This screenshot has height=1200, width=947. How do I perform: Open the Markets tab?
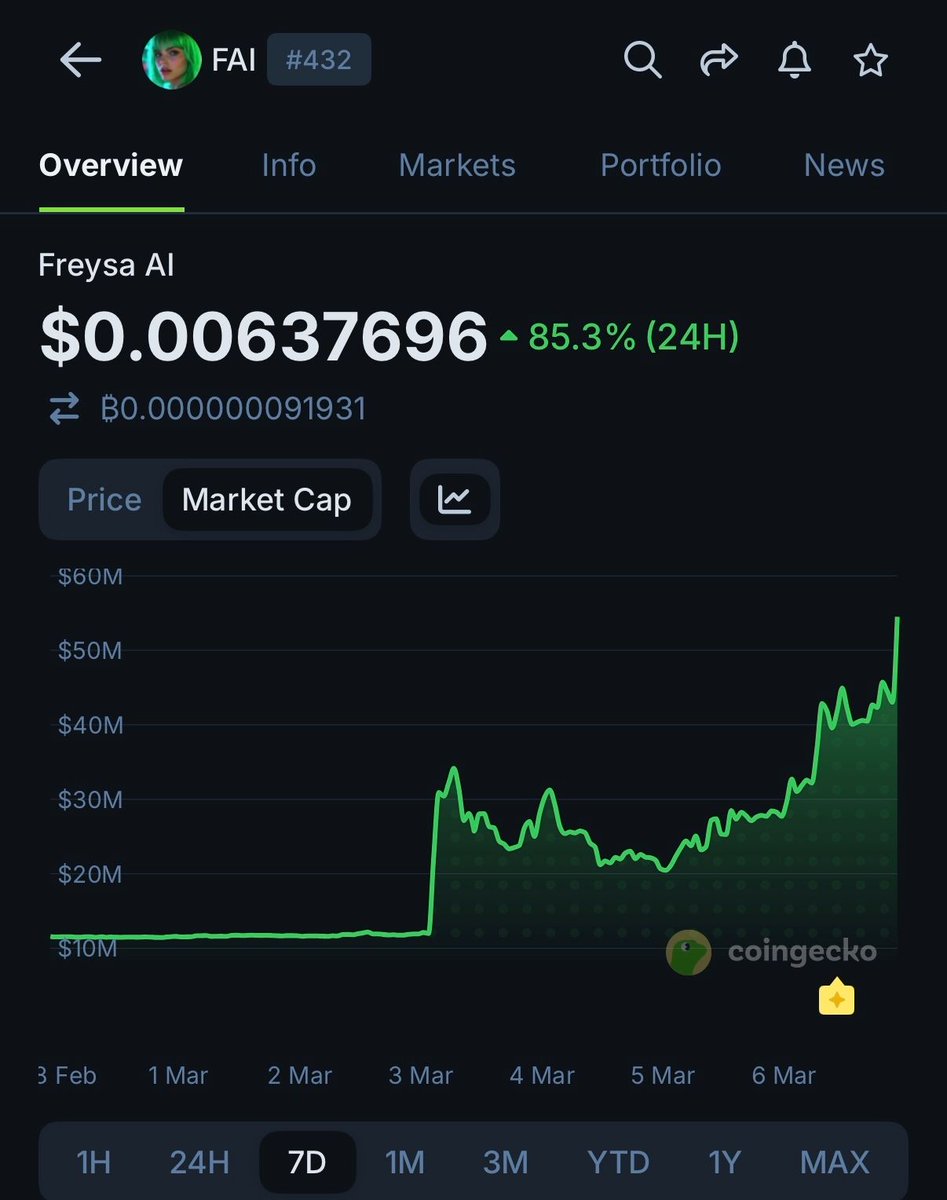point(457,165)
